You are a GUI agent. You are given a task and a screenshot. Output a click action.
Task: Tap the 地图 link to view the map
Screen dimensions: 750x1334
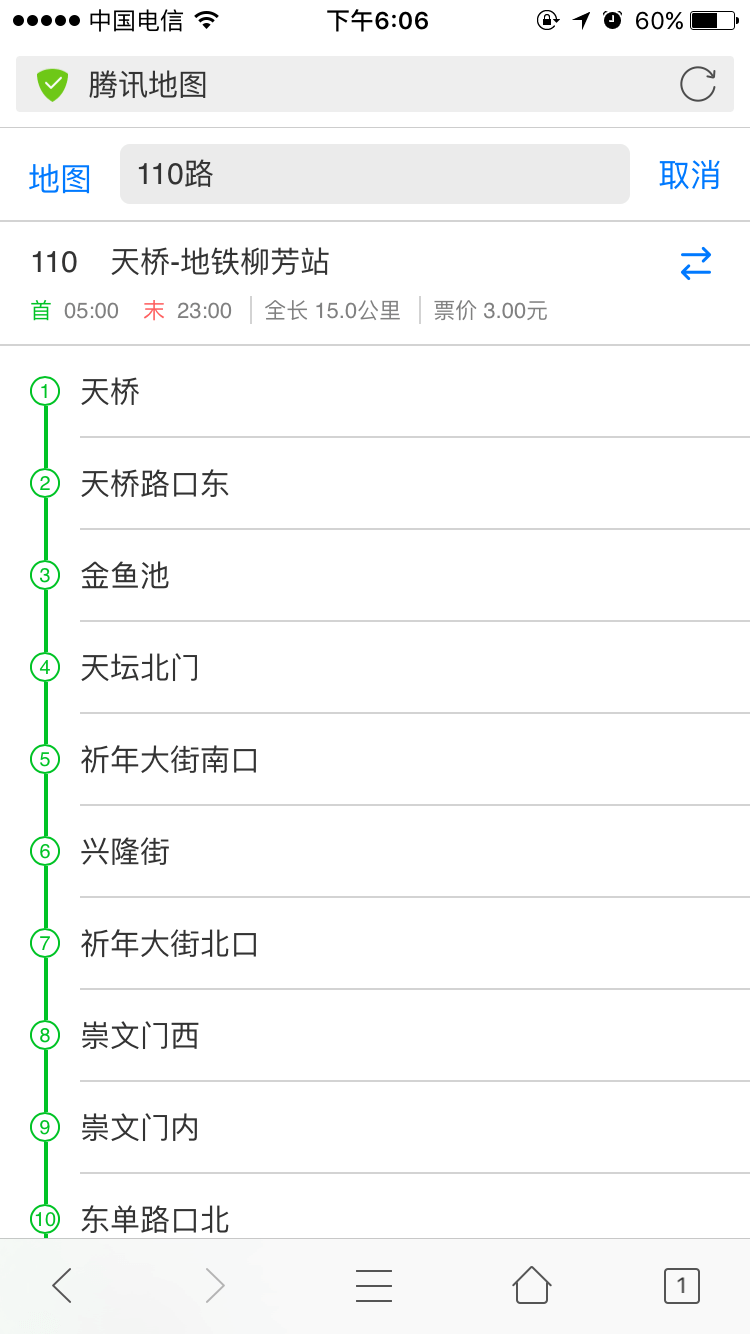[x=60, y=178]
